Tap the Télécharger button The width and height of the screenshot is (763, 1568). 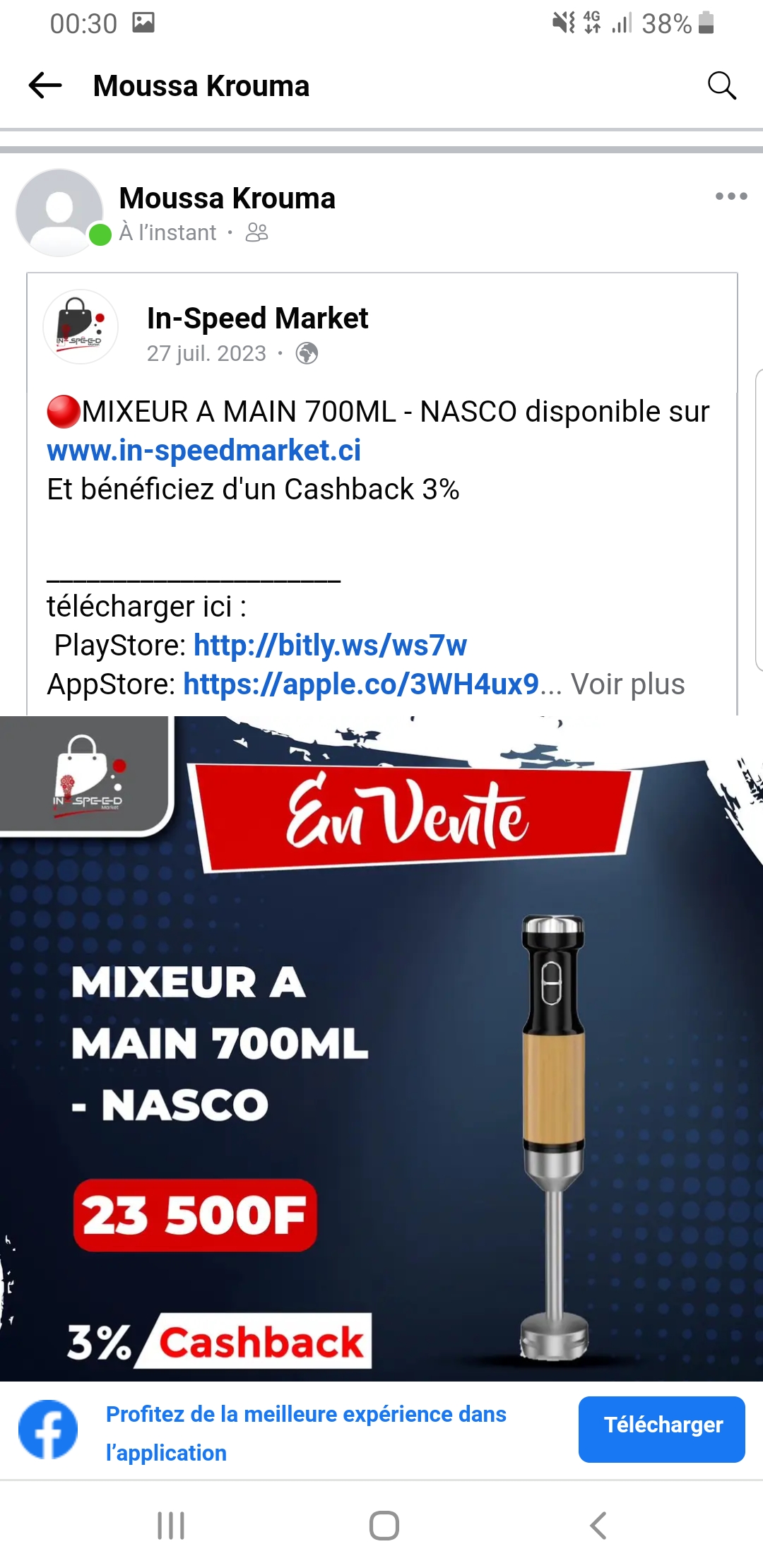661,1429
